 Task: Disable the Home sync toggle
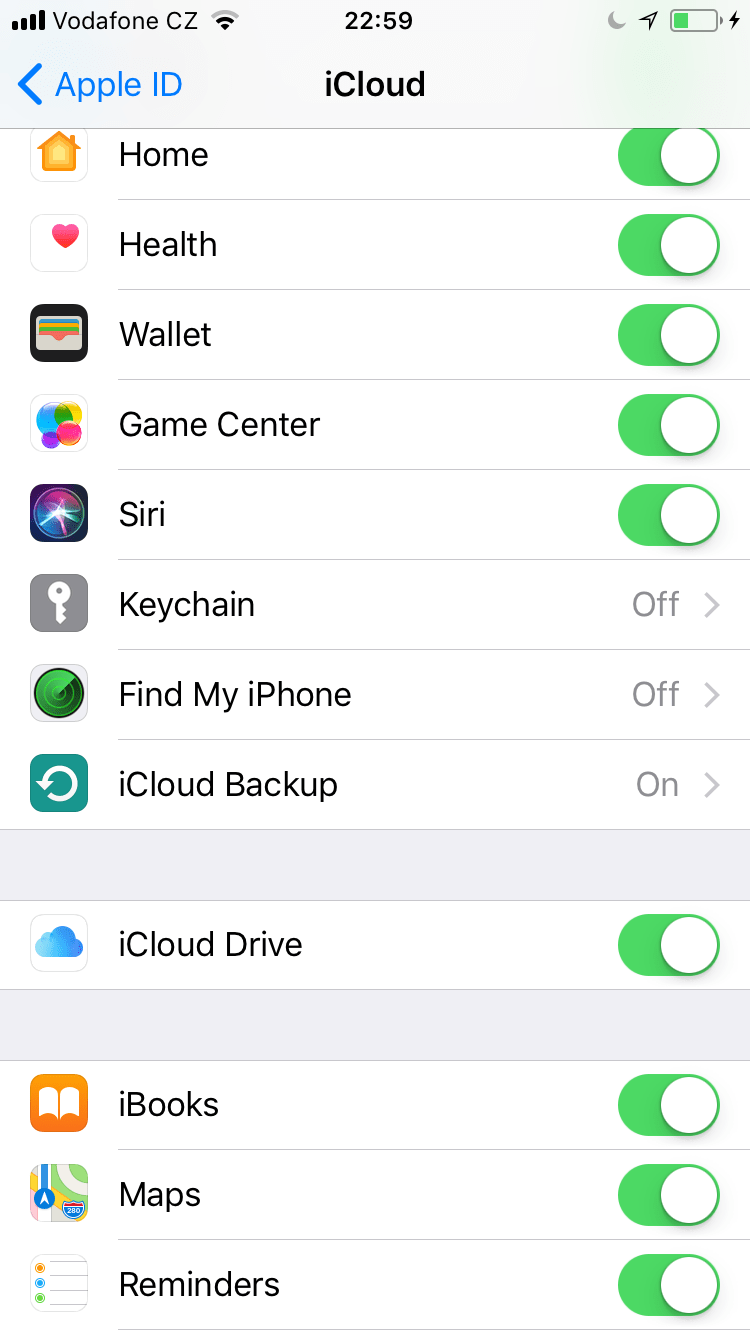pyautogui.click(x=668, y=155)
